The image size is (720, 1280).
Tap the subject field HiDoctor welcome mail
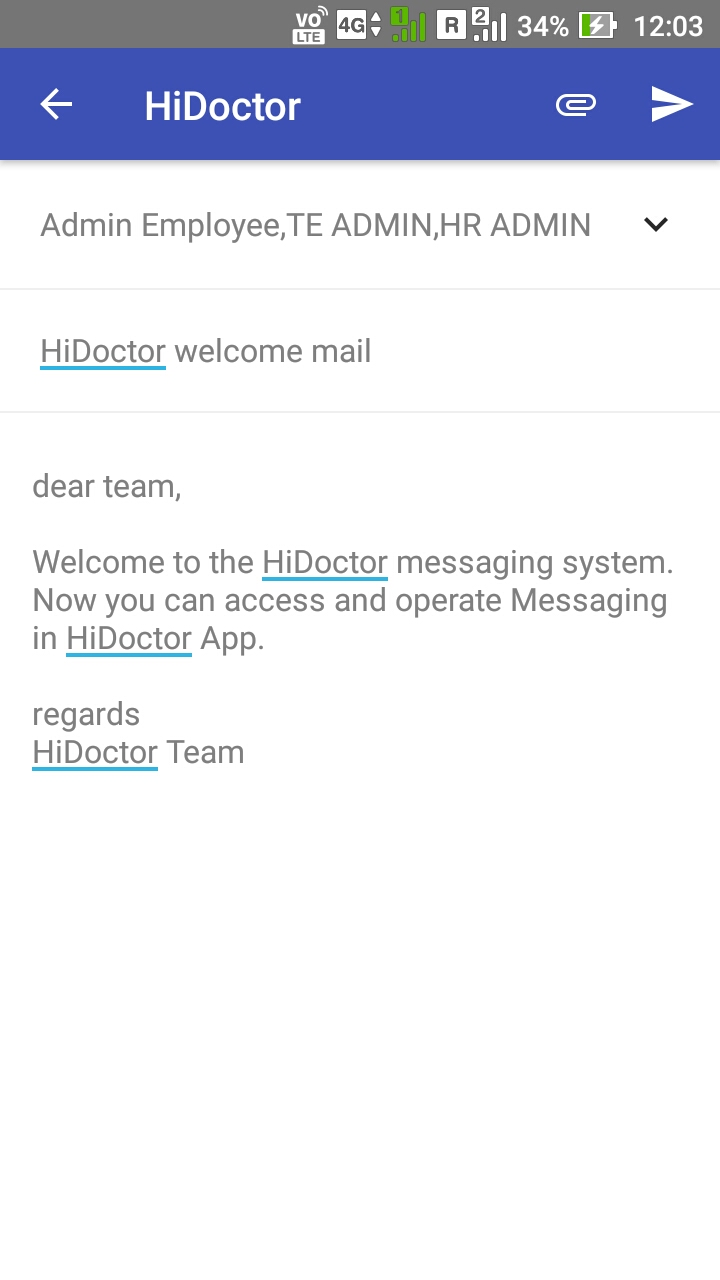tap(360, 351)
